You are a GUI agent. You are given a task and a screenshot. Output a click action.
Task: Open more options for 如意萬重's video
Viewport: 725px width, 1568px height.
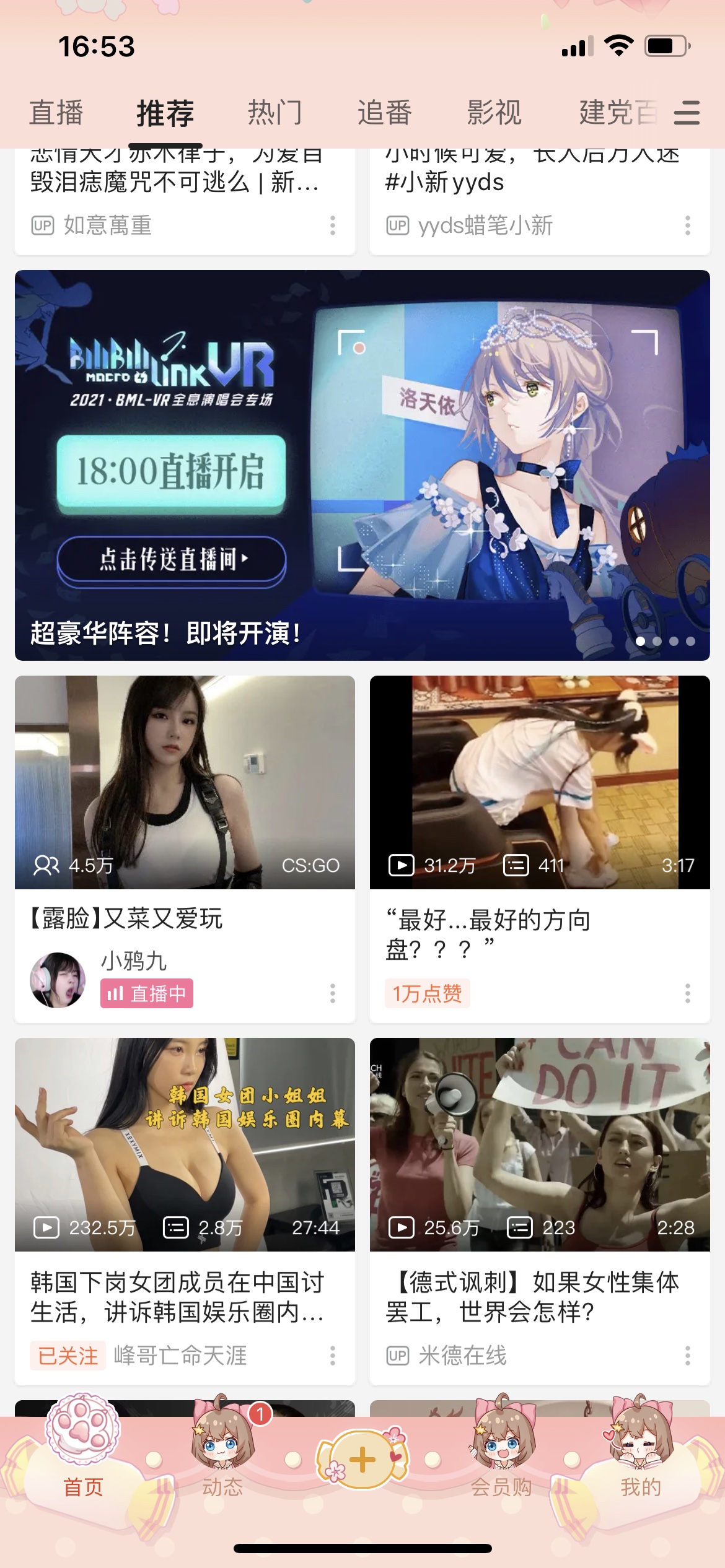tap(333, 225)
